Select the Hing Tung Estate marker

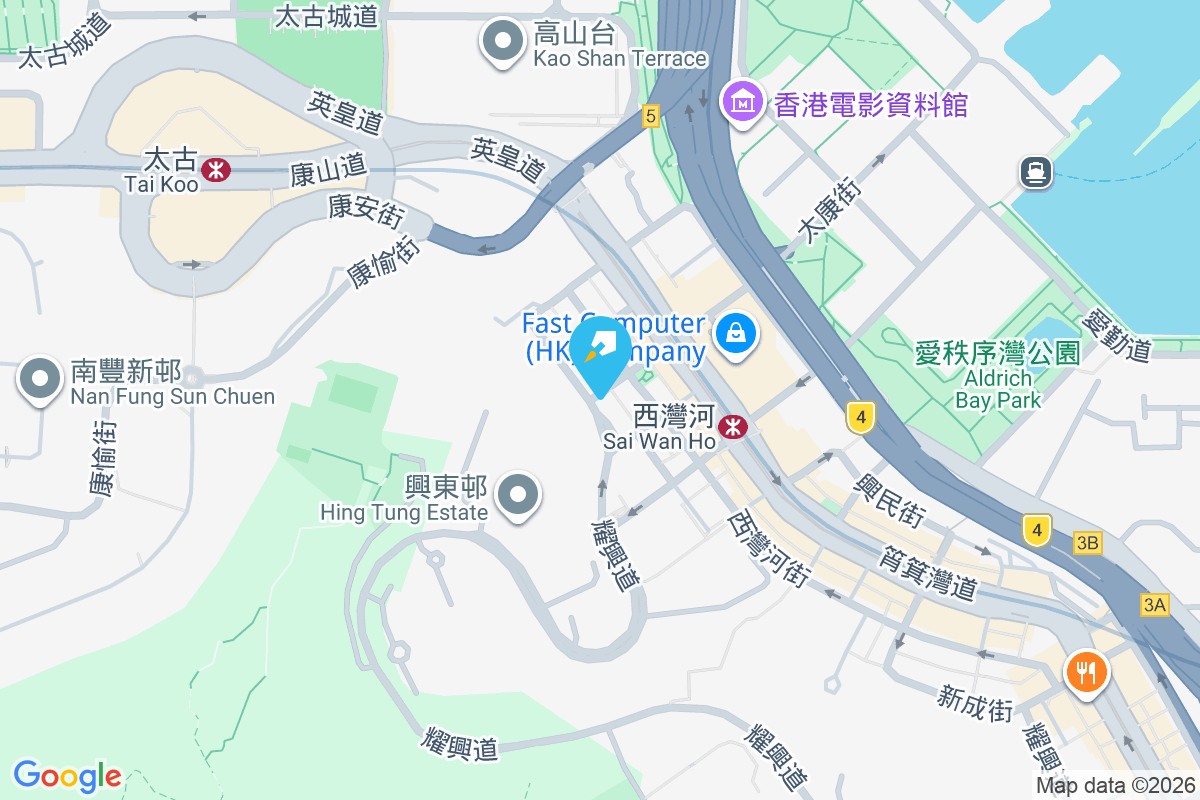click(x=519, y=495)
